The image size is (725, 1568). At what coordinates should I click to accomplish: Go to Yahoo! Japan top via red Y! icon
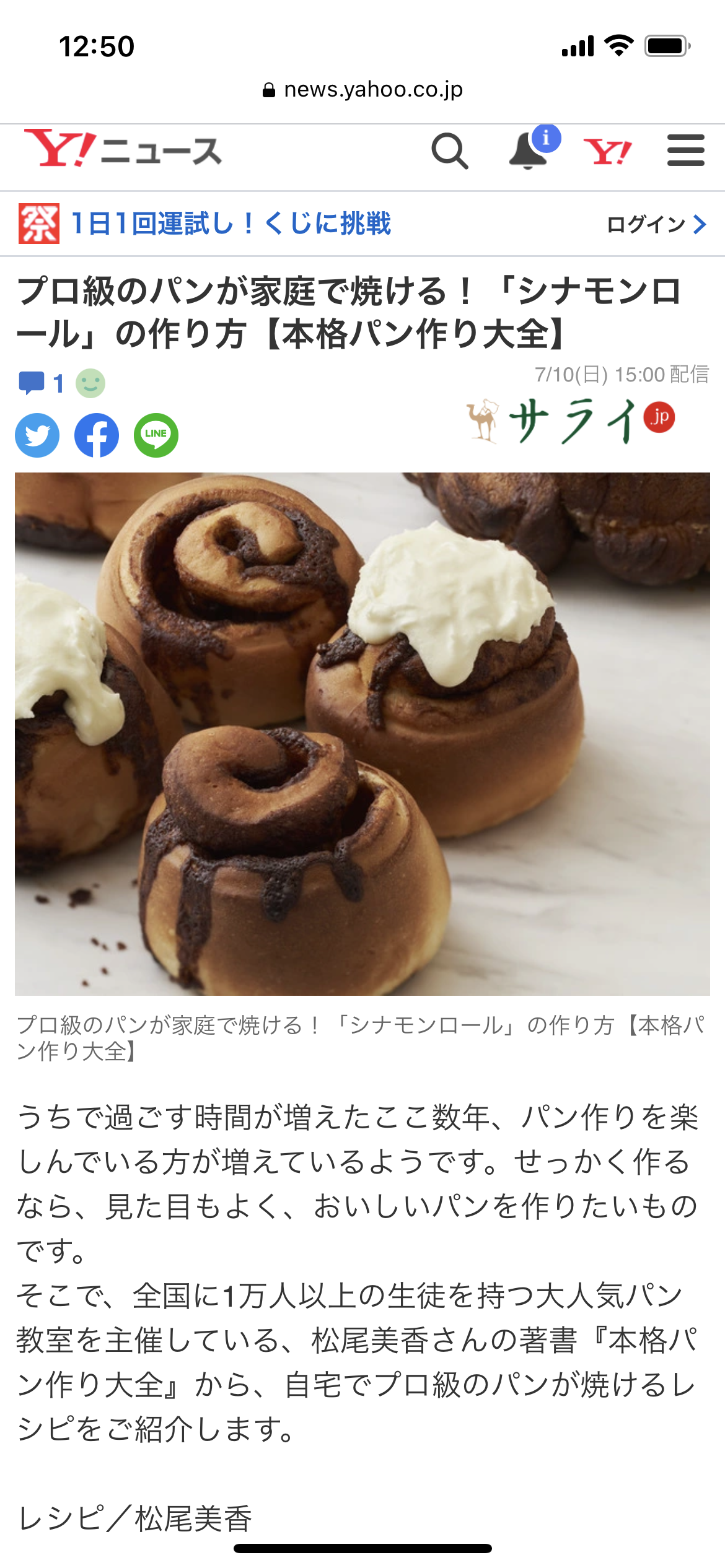pos(607,151)
